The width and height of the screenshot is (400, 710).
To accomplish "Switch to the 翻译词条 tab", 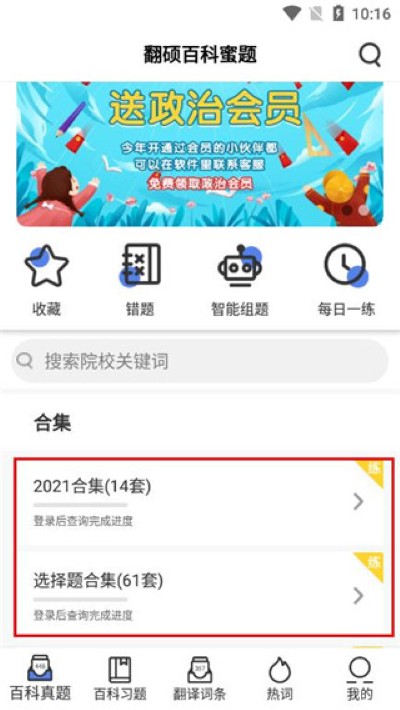I will tap(200, 678).
